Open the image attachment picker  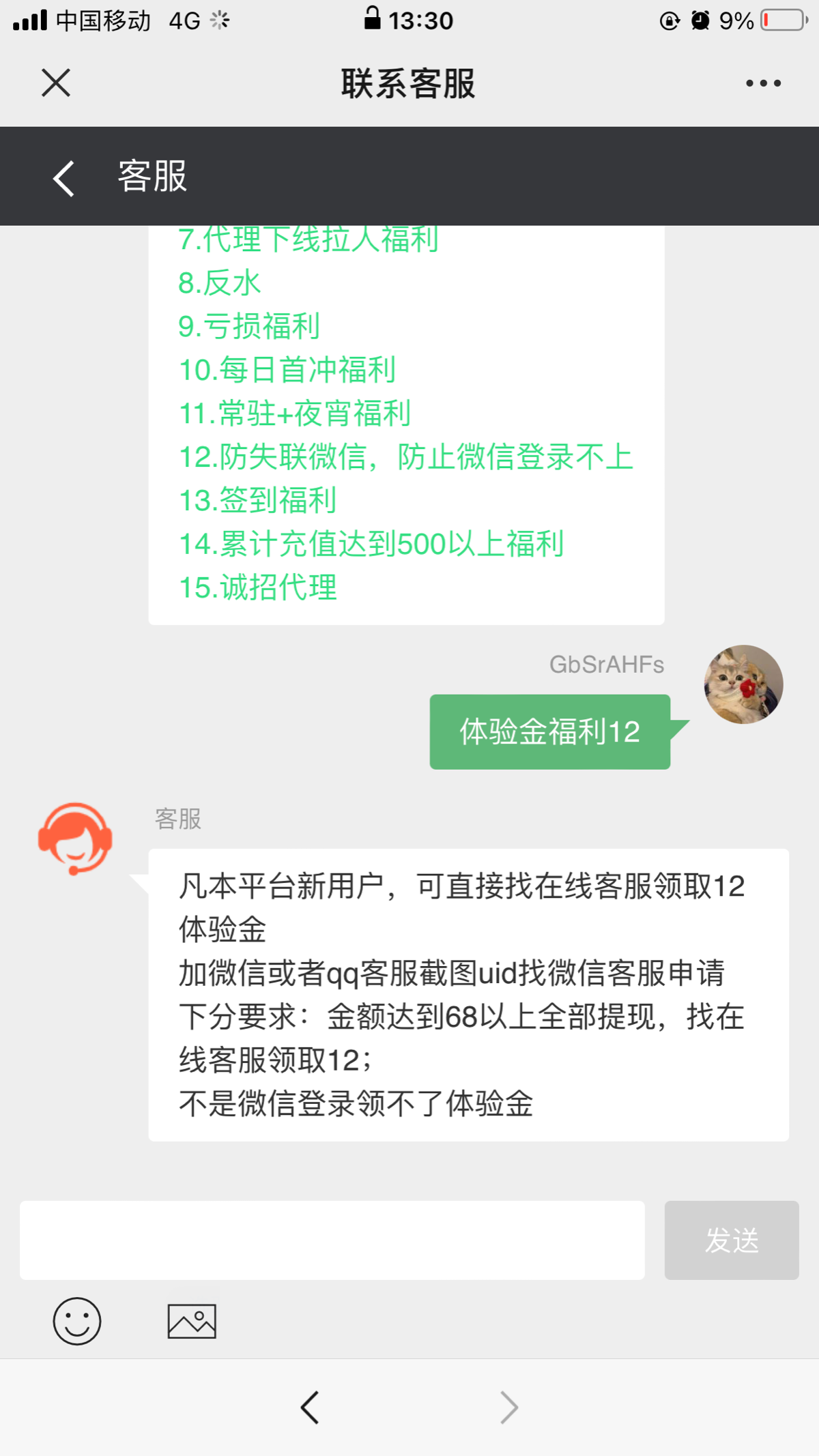pos(191,1322)
